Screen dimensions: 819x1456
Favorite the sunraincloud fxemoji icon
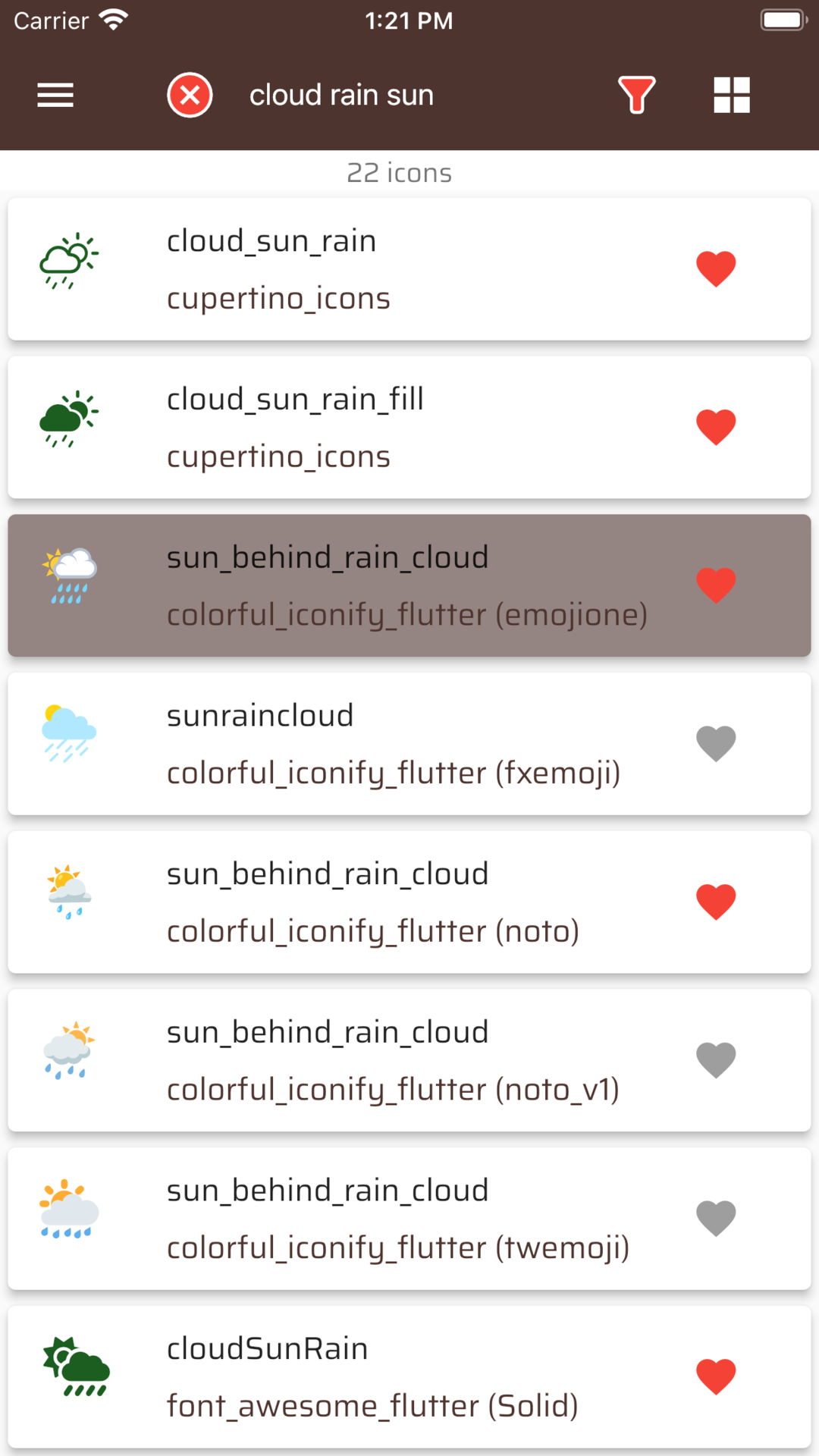tap(716, 744)
